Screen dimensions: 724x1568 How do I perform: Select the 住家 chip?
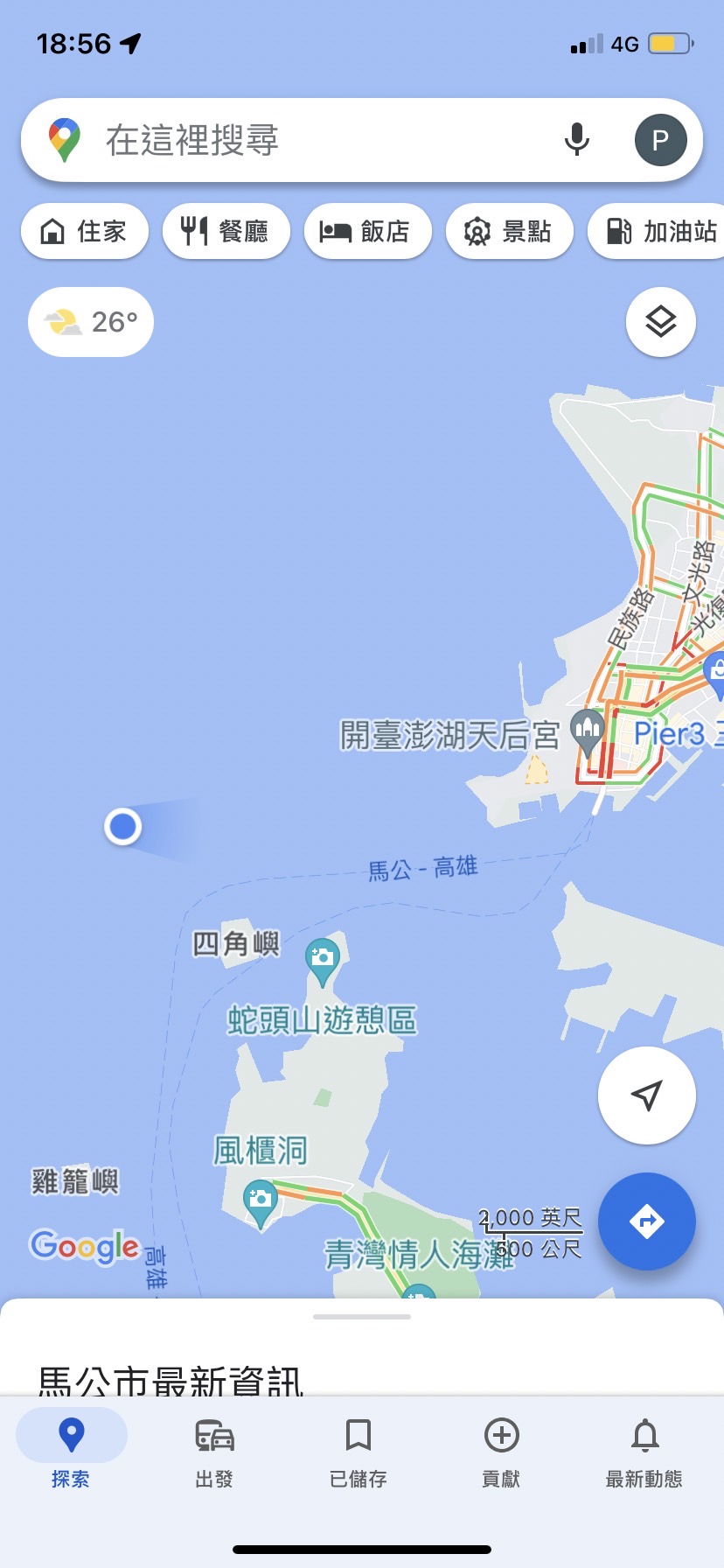pyautogui.click(x=85, y=231)
